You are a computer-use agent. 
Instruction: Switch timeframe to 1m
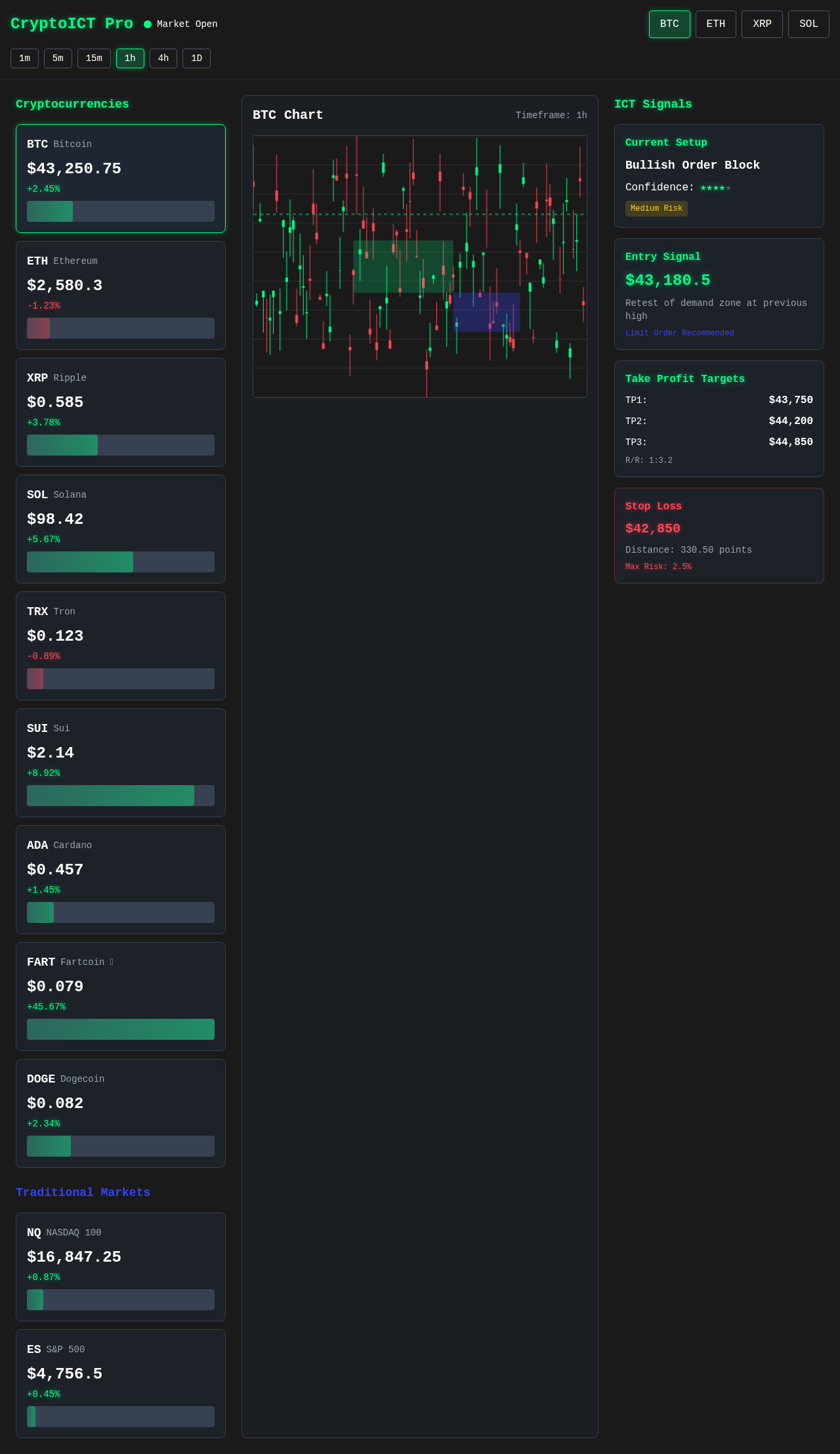pyautogui.click(x=24, y=58)
